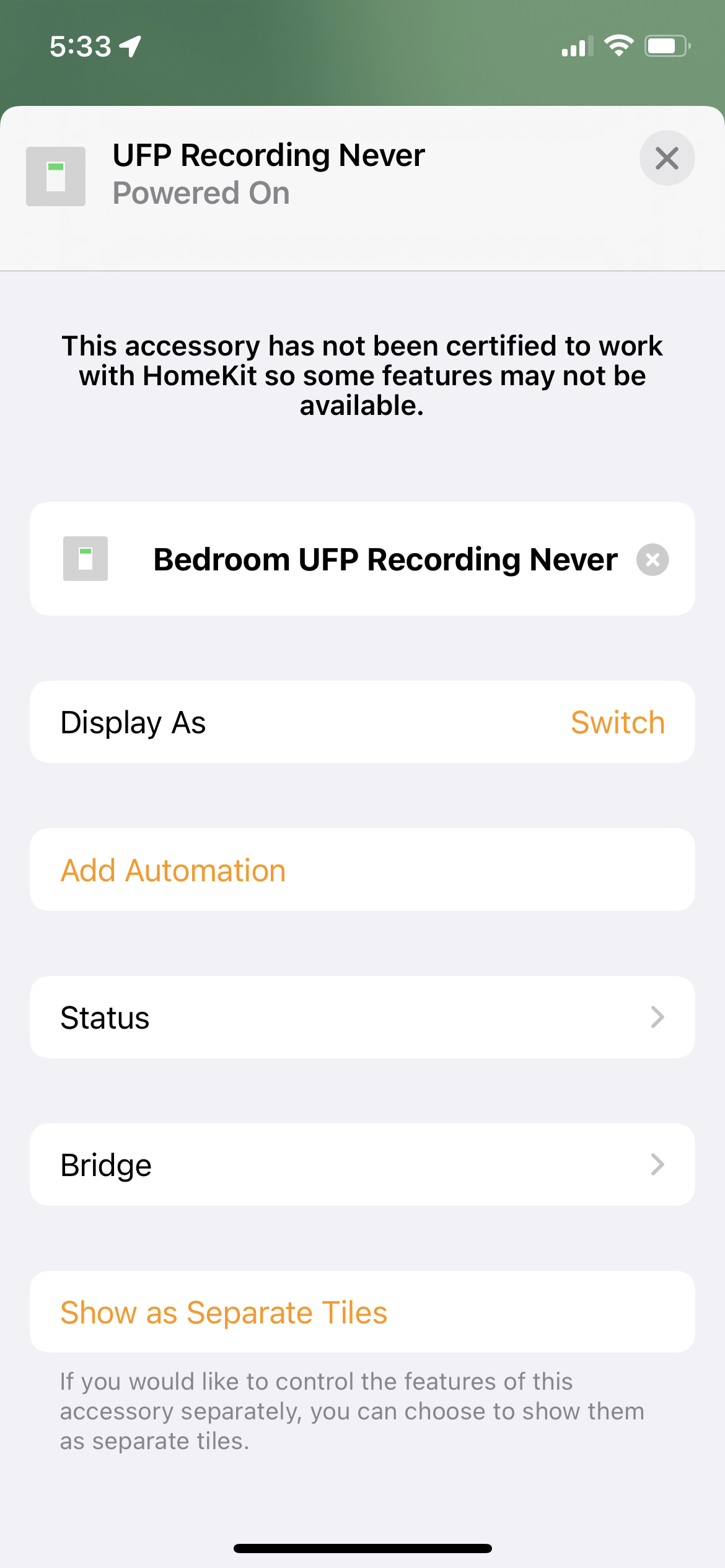Screen dimensions: 725x1568
Task: Dismiss the accessory sheet with the X button
Action: pos(667,158)
